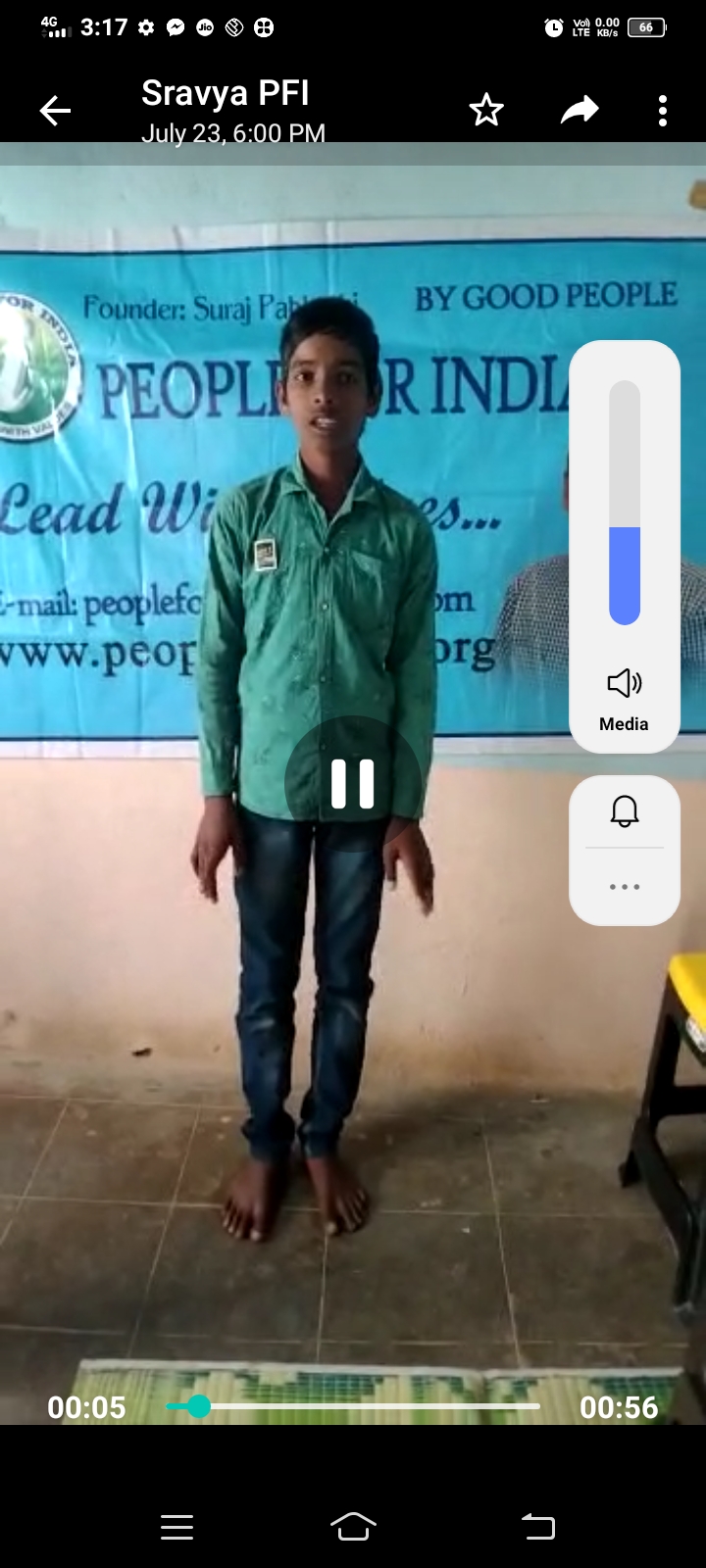Go to the home screen
The width and height of the screenshot is (706, 1568).
click(x=353, y=1527)
